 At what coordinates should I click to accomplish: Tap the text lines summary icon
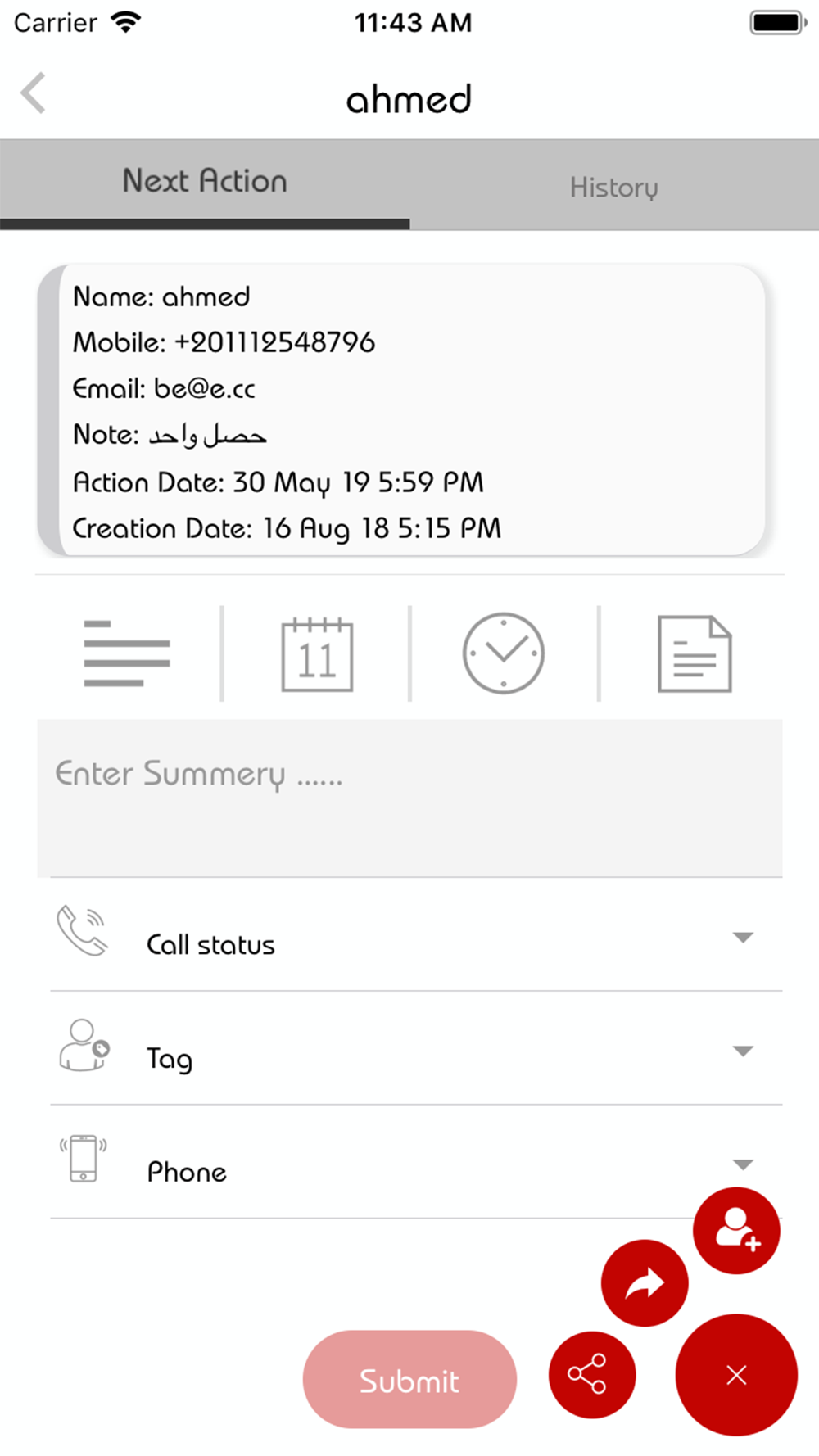126,653
